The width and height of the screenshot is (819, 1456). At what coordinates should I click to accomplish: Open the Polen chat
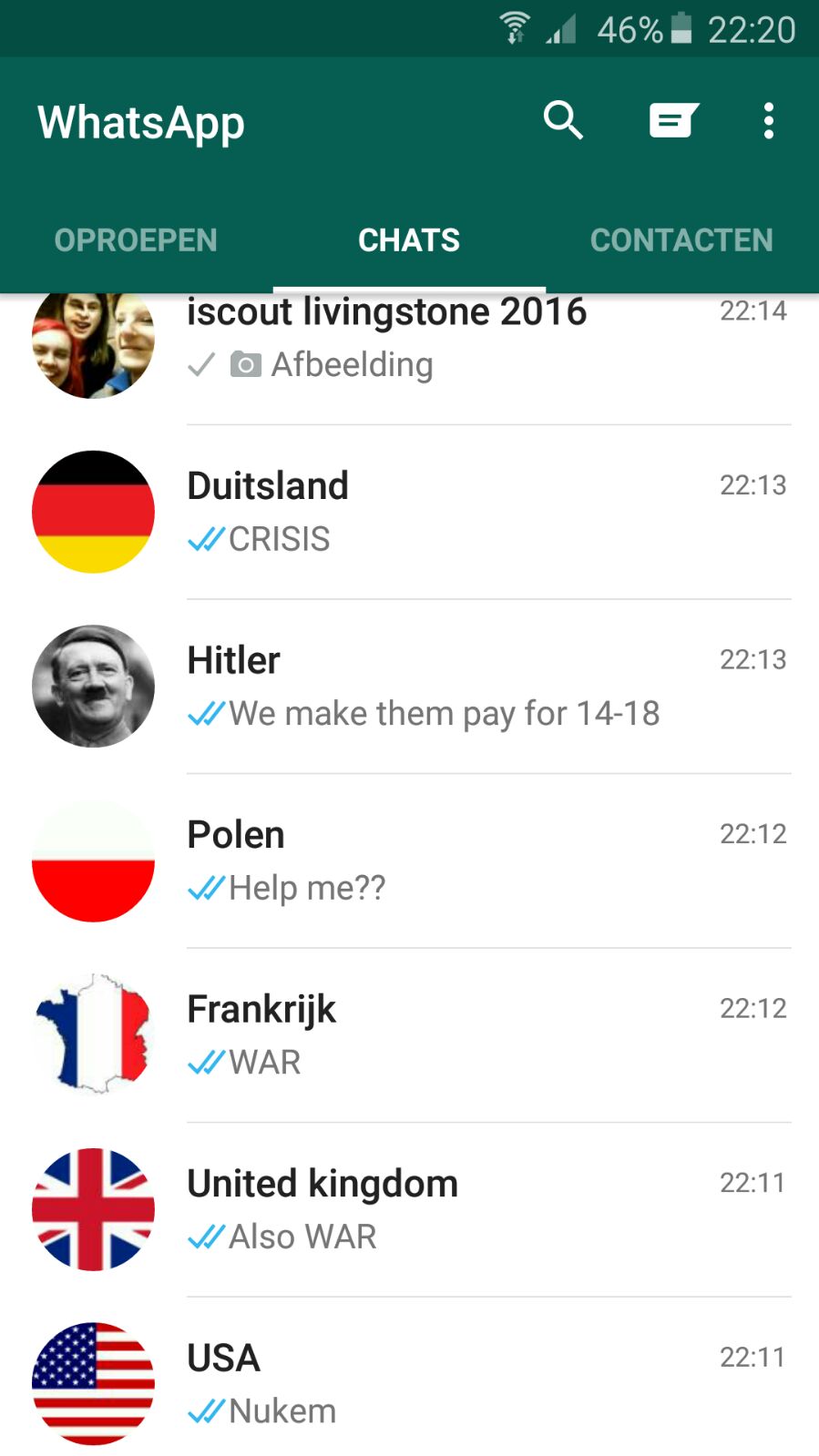(456, 860)
